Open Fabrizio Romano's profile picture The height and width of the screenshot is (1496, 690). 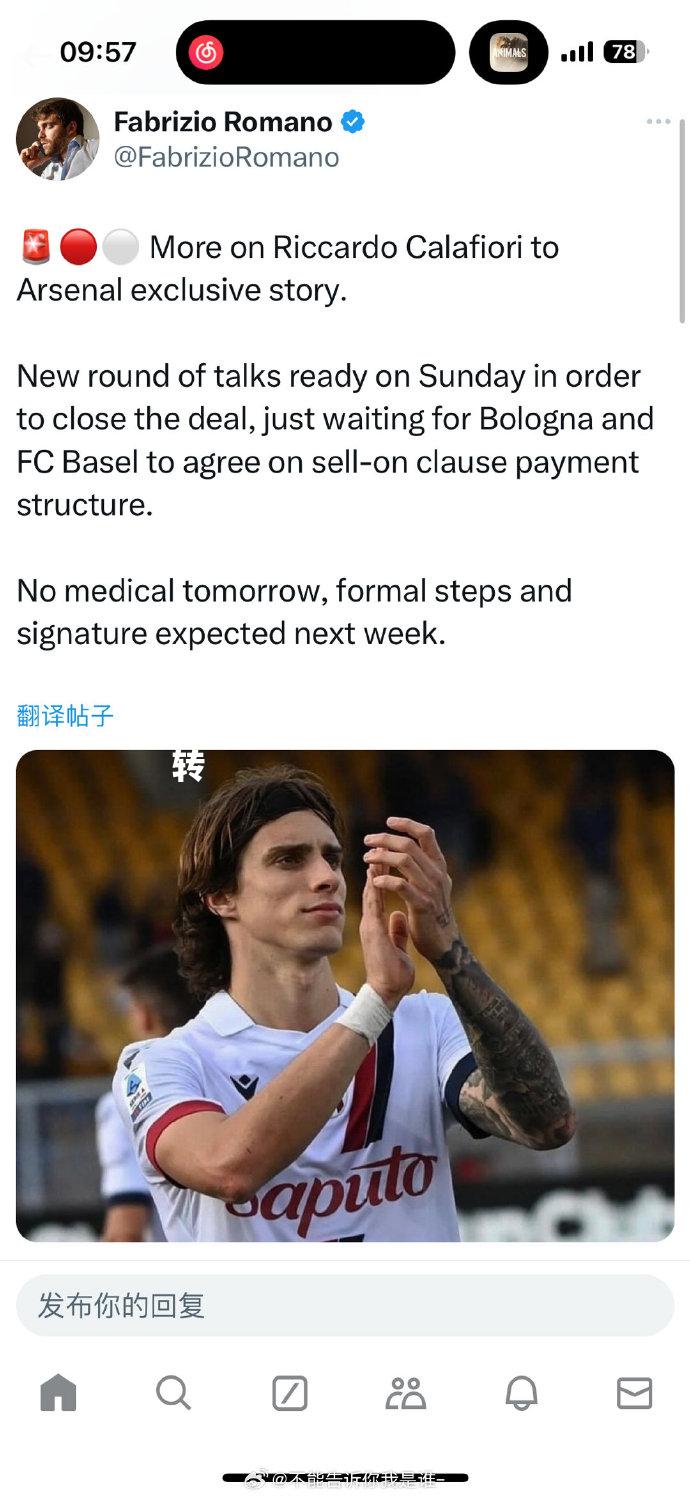pyautogui.click(x=57, y=139)
